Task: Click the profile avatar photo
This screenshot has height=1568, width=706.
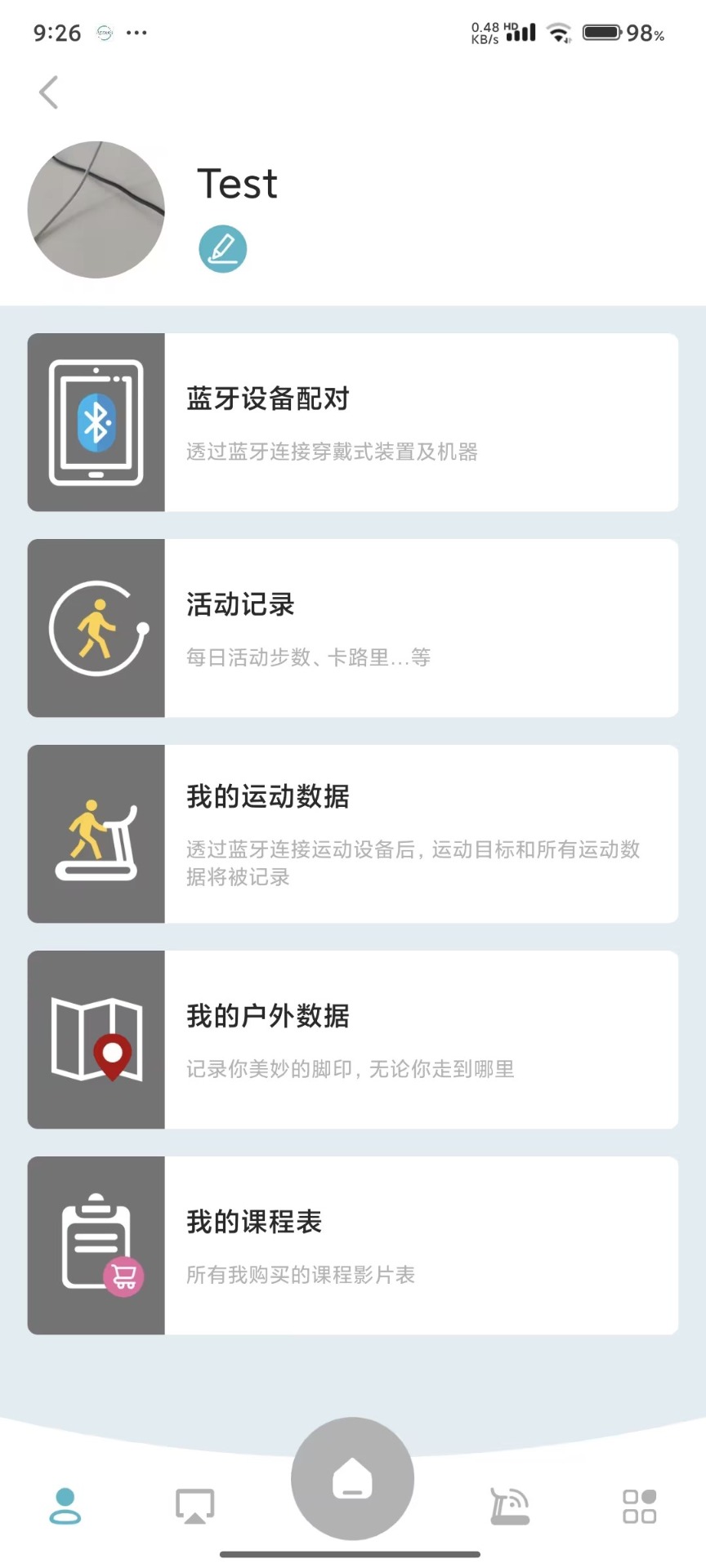Action: pyautogui.click(x=96, y=209)
